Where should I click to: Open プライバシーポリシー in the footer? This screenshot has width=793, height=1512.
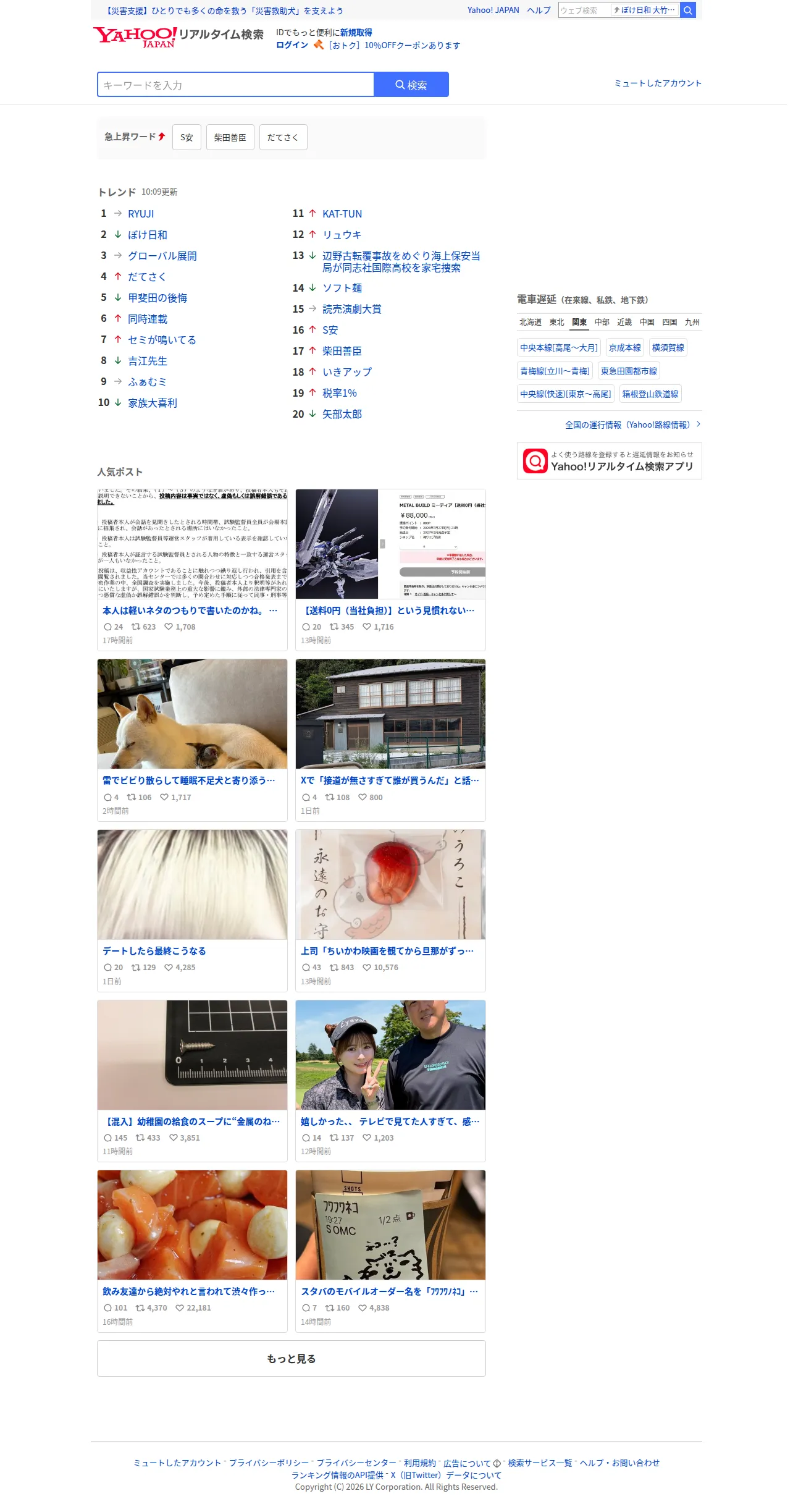point(269,1463)
